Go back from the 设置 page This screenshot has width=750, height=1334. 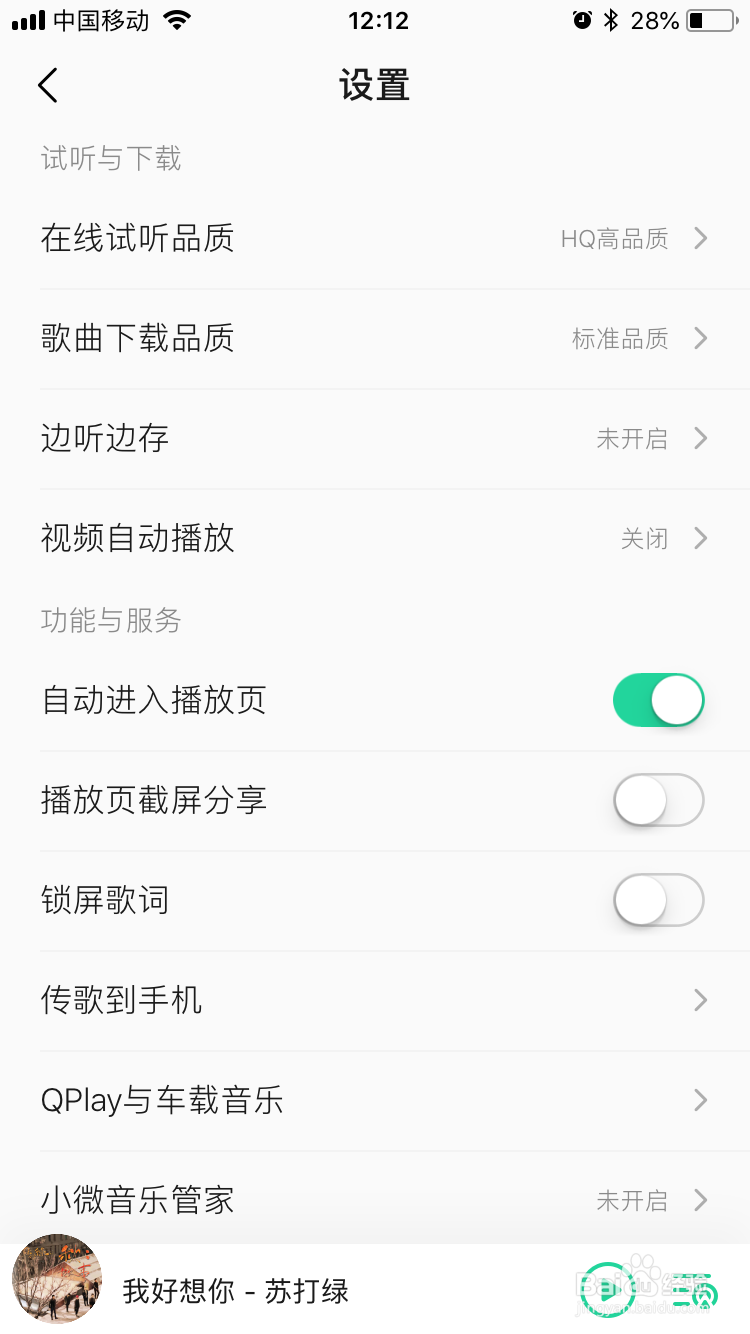48,86
